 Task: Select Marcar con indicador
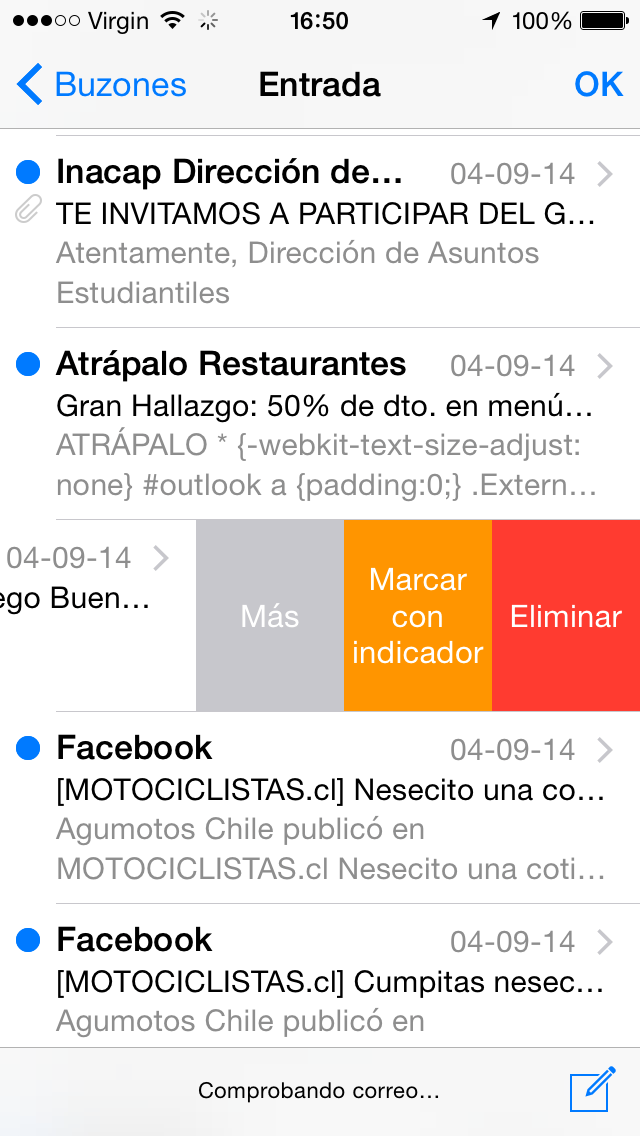click(x=417, y=616)
